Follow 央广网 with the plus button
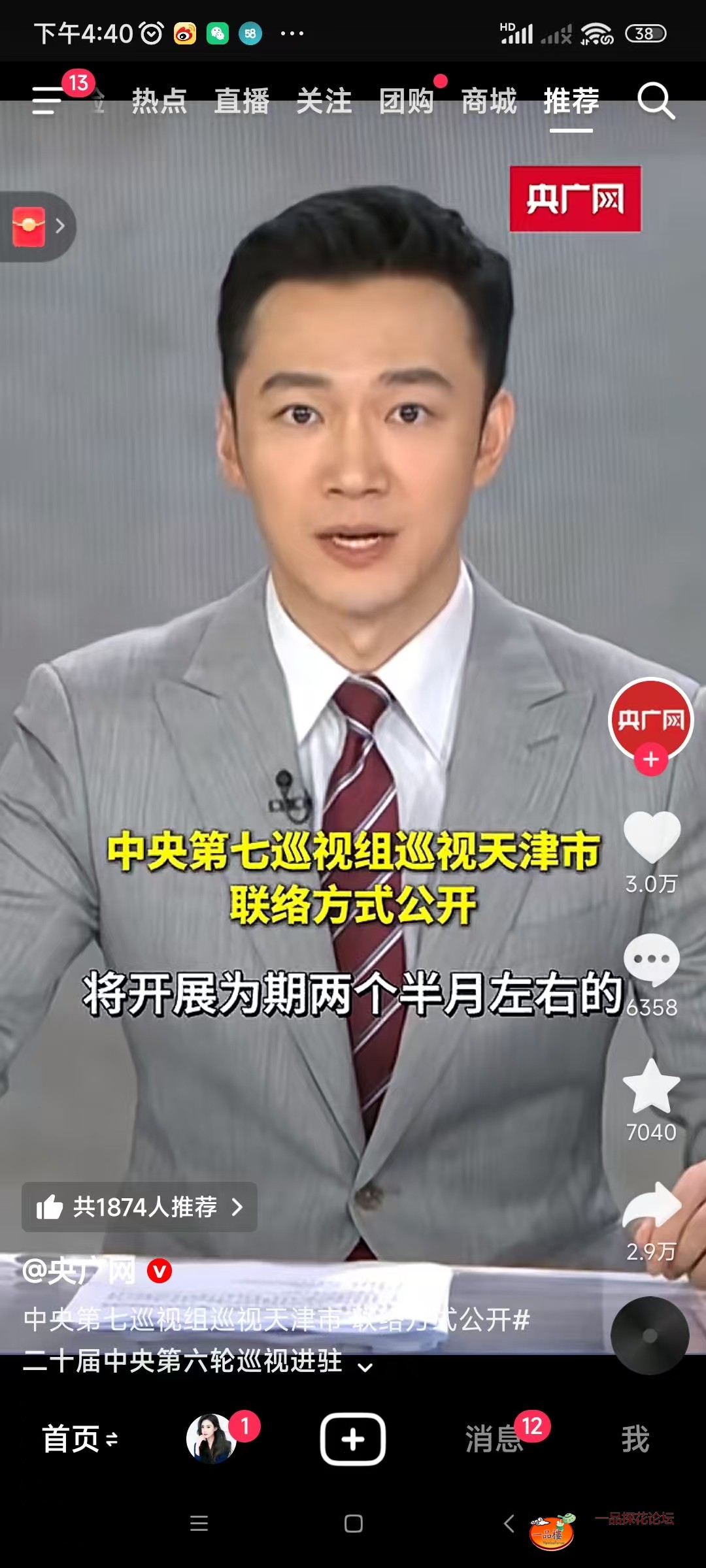This screenshot has width=706, height=1568. (x=650, y=760)
